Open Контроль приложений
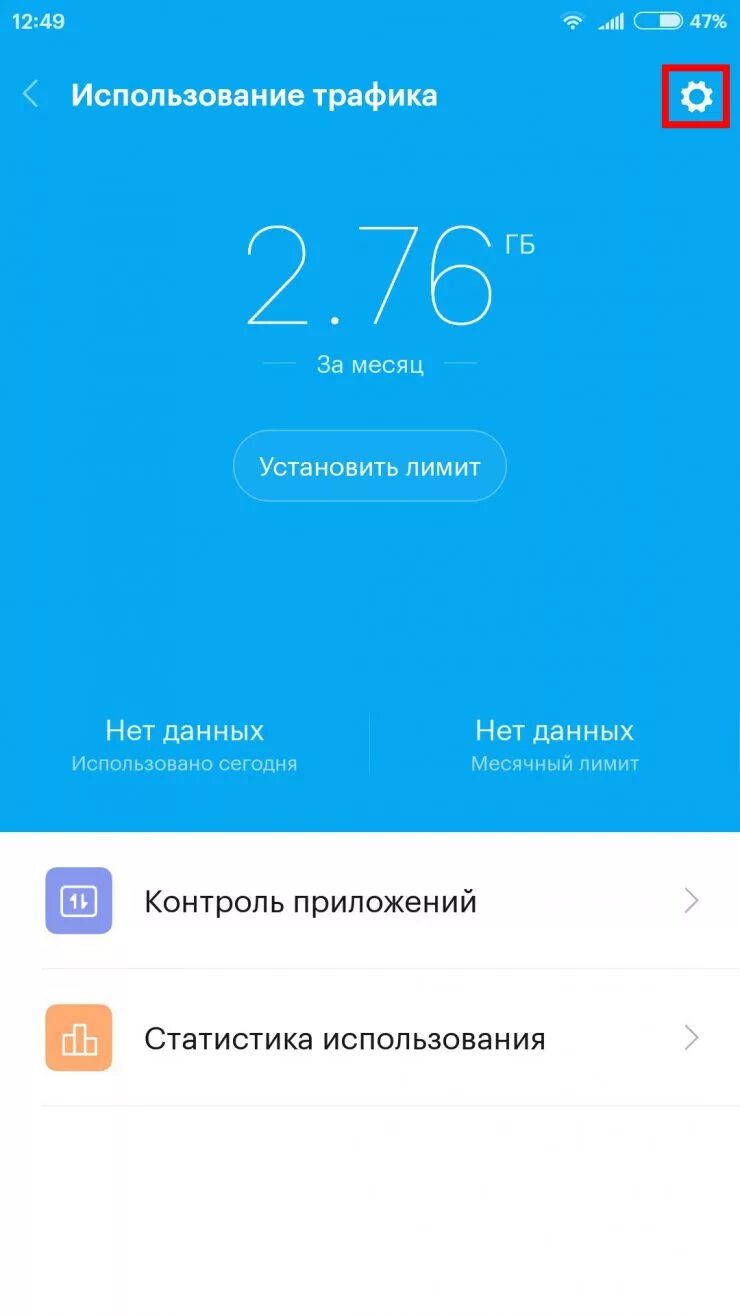 point(370,901)
